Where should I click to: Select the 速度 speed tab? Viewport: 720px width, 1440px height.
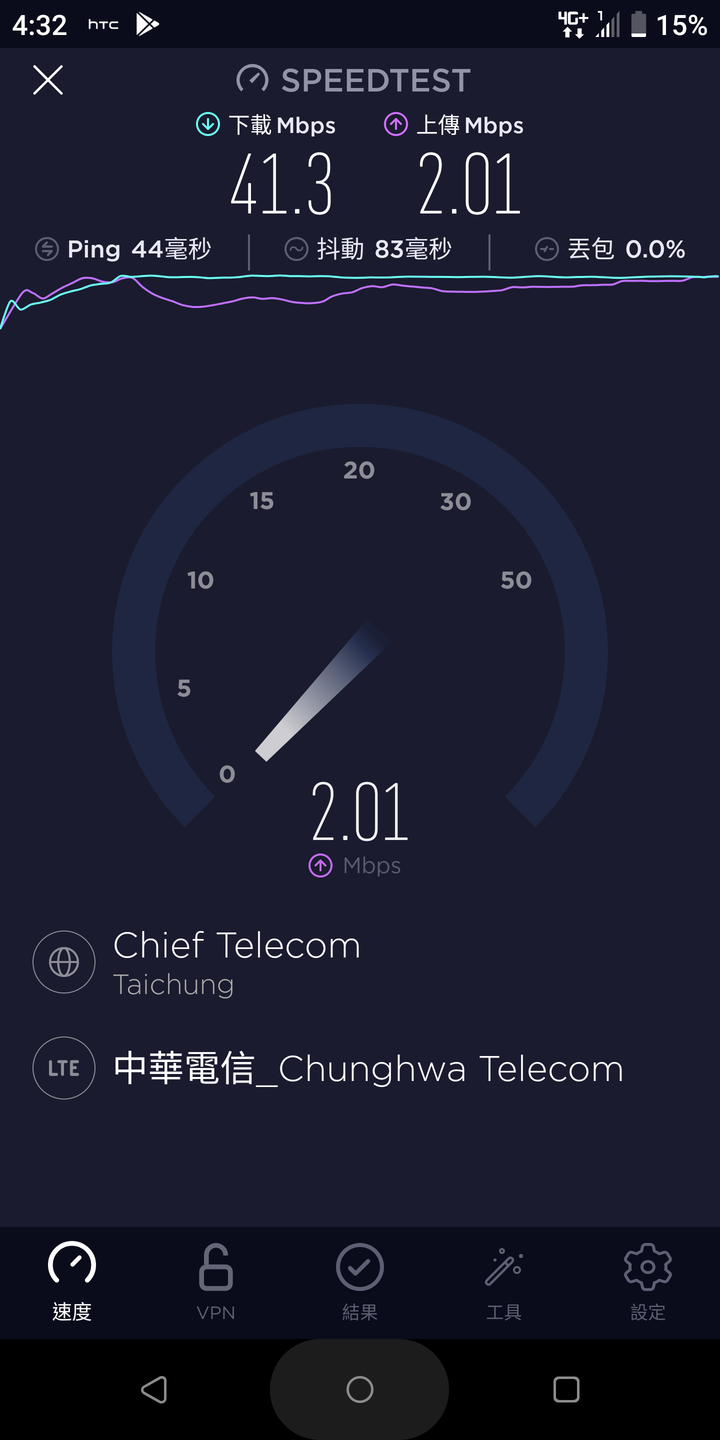click(x=72, y=1282)
